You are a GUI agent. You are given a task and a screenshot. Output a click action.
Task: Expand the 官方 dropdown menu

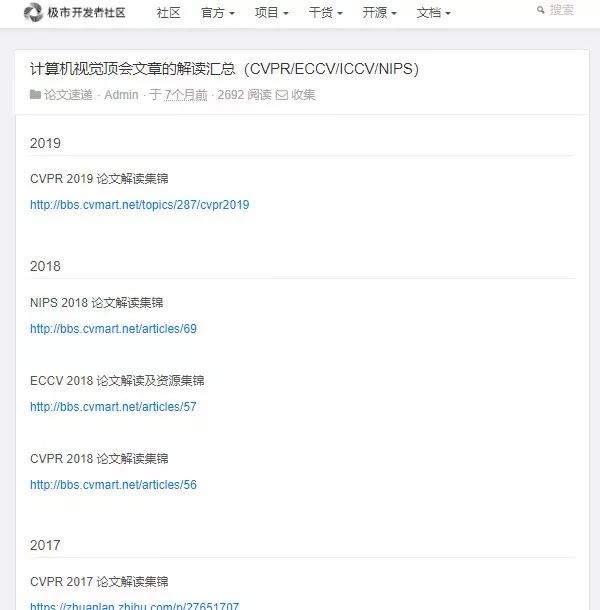217,13
